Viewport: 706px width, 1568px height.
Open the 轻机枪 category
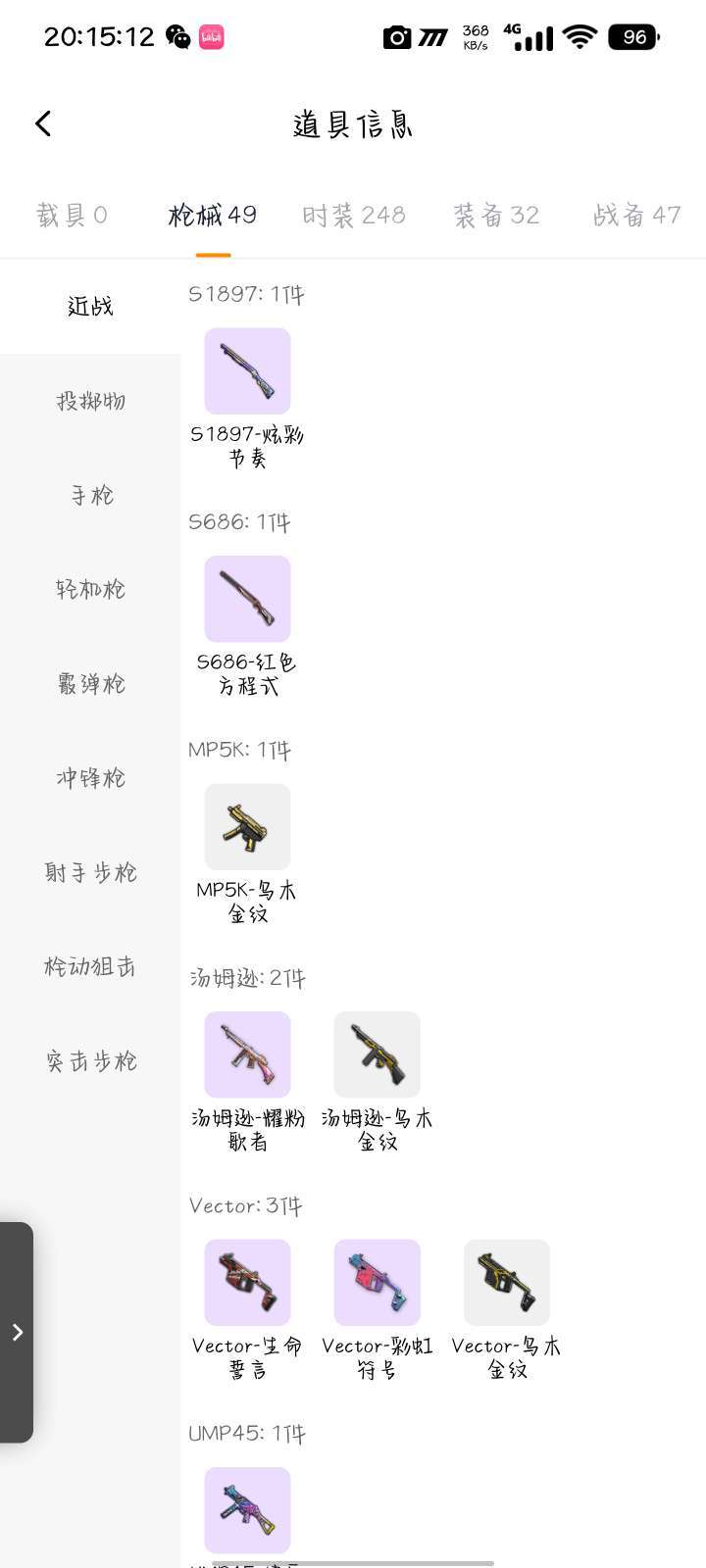pyautogui.click(x=90, y=589)
